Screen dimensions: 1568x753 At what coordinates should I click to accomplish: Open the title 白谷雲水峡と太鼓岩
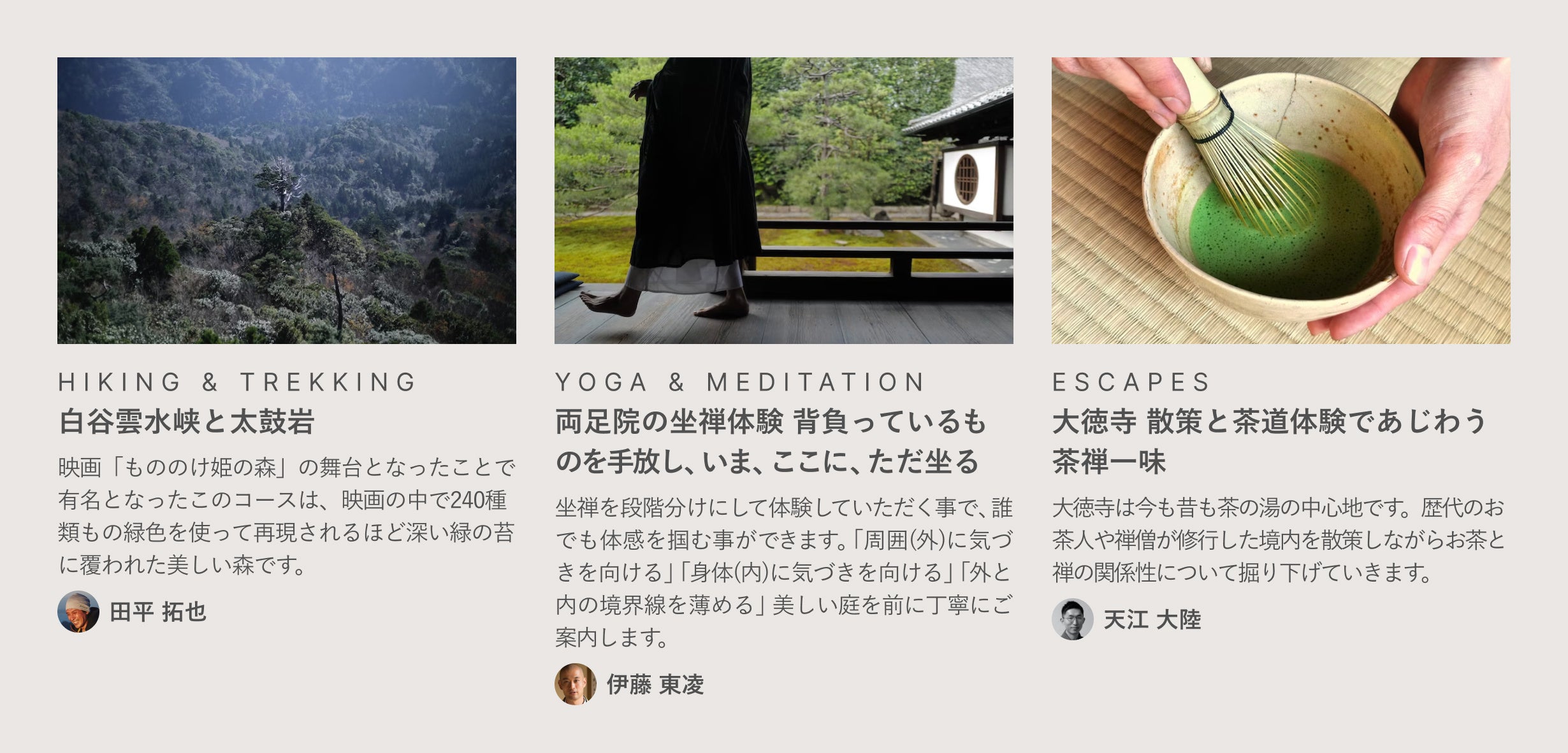[x=187, y=422]
